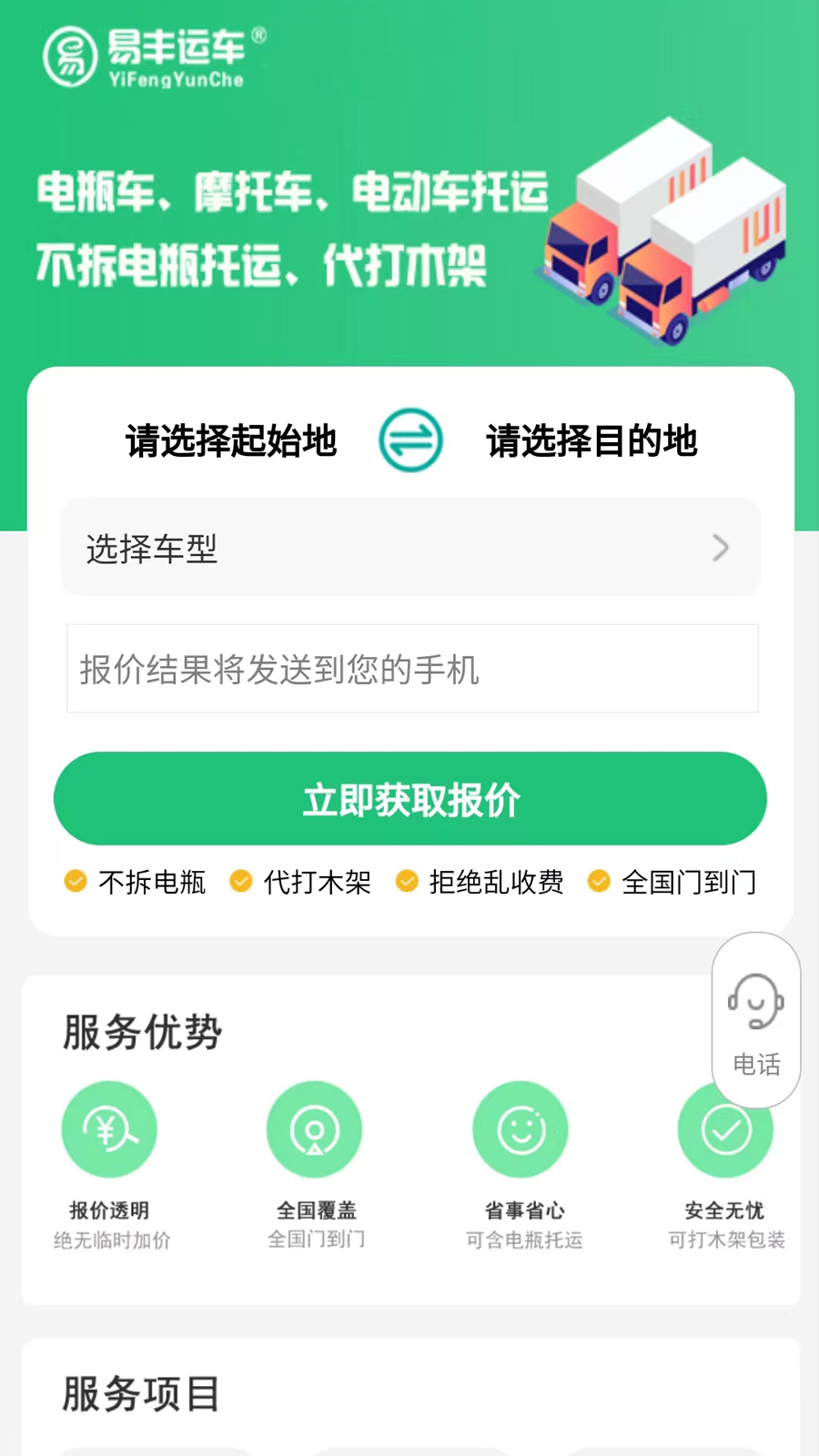Open the 请选择目的地 destination picker
Viewport: 819px width, 1456px height.
(x=592, y=441)
